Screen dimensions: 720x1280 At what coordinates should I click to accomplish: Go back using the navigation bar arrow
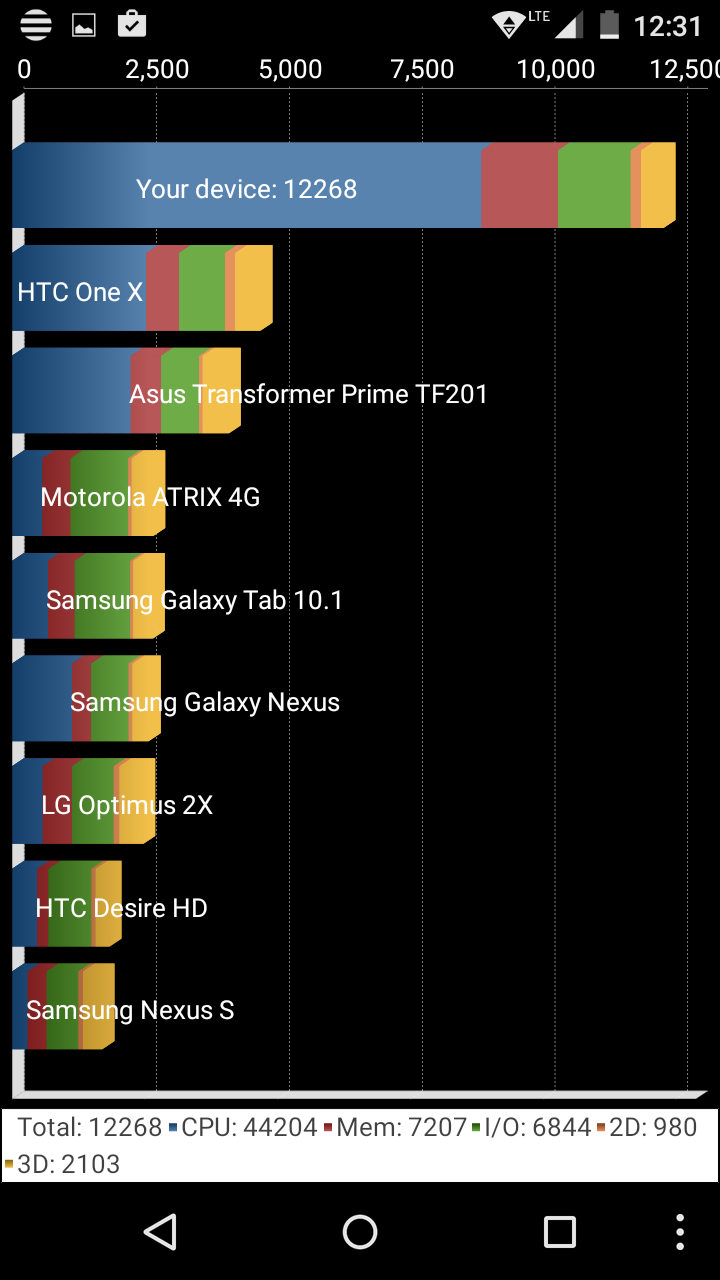pos(160,1232)
